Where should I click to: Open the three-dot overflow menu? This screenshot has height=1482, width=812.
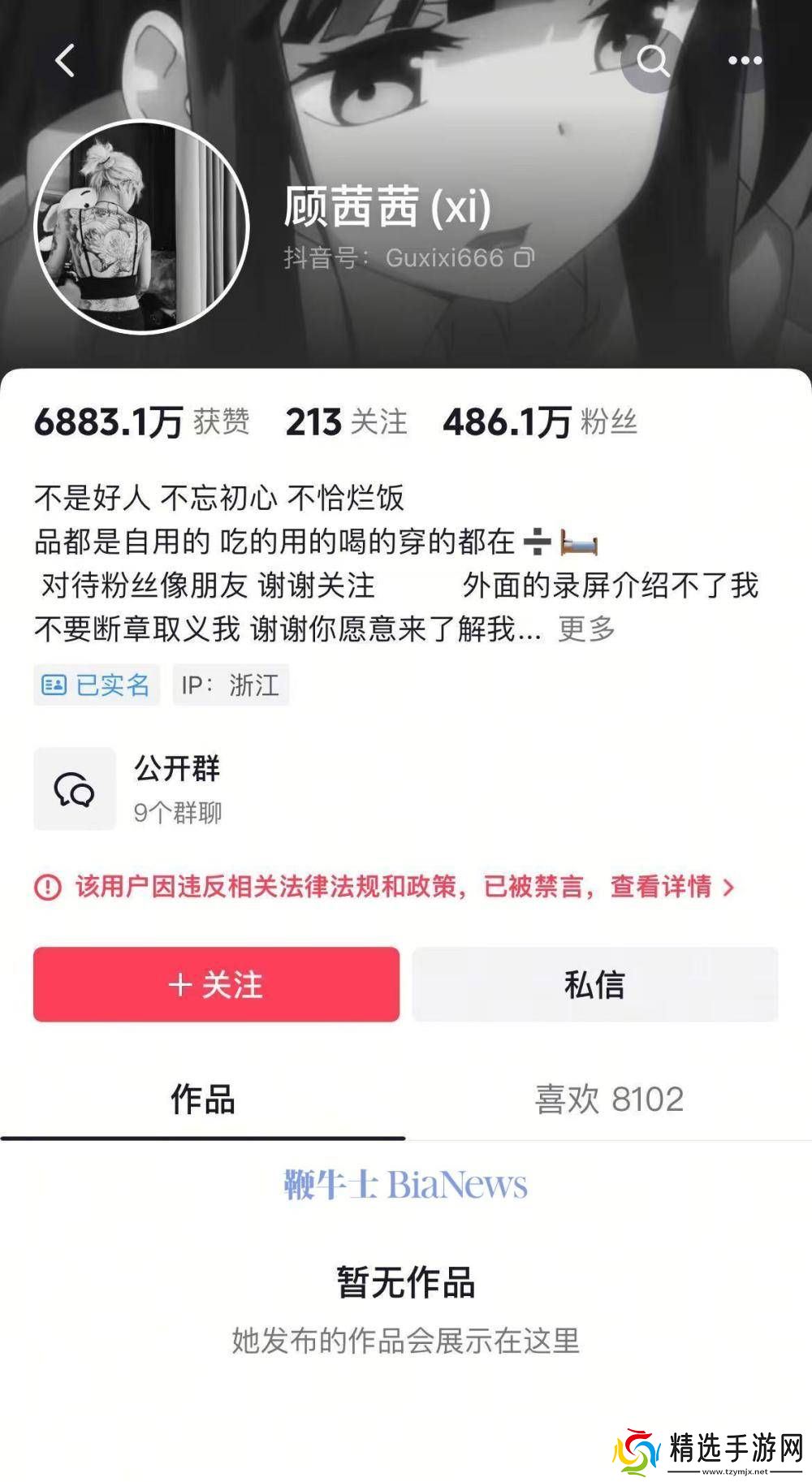(745, 60)
